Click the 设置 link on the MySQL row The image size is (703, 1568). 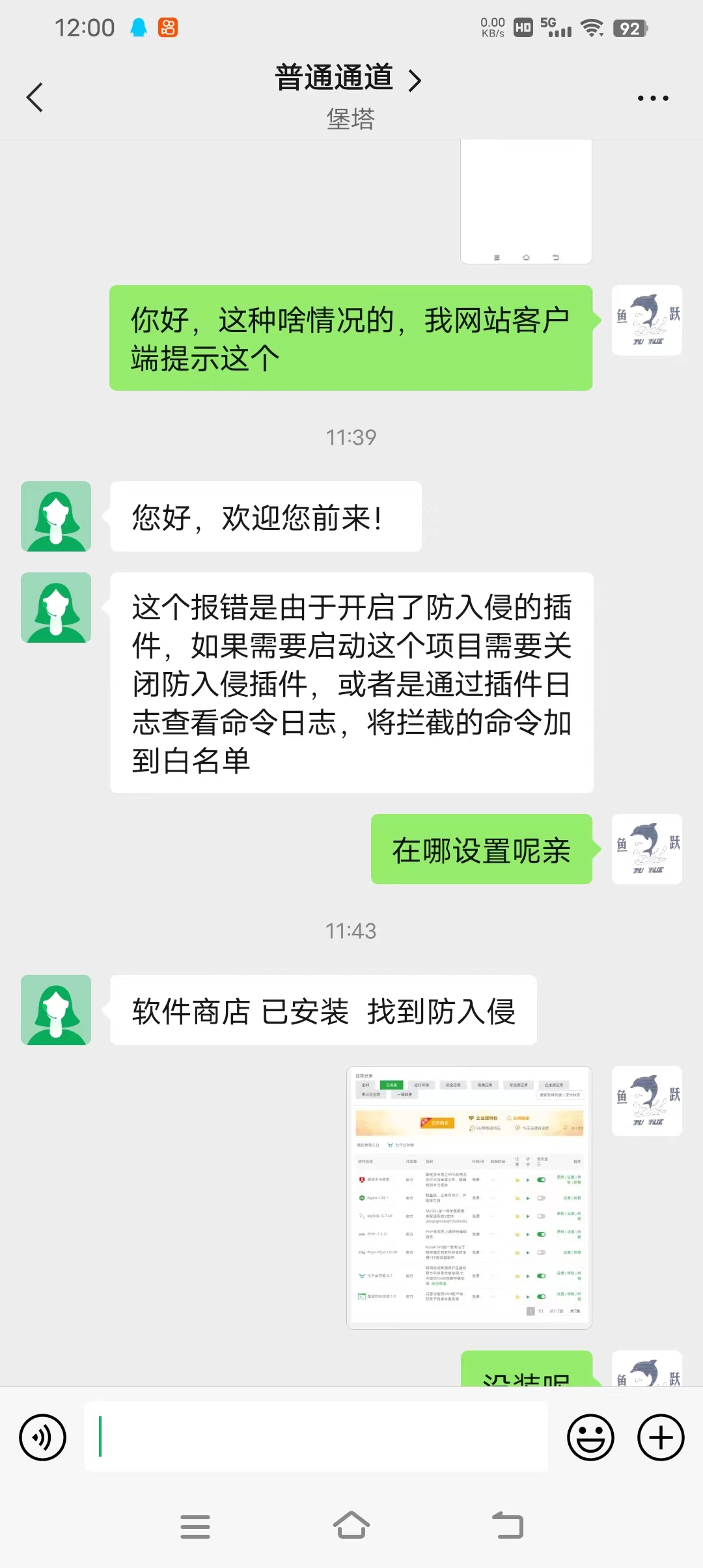pos(572,1213)
